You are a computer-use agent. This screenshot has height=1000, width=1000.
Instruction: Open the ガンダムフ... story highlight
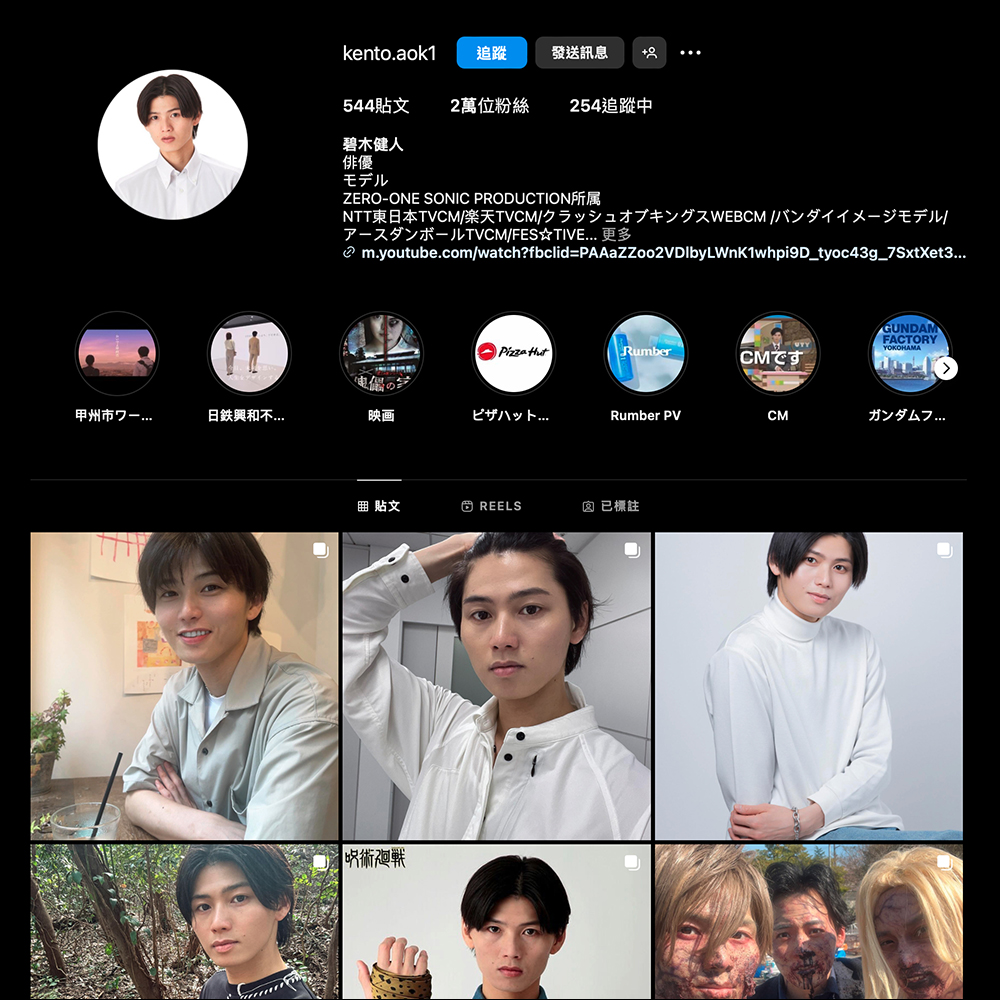pos(906,353)
